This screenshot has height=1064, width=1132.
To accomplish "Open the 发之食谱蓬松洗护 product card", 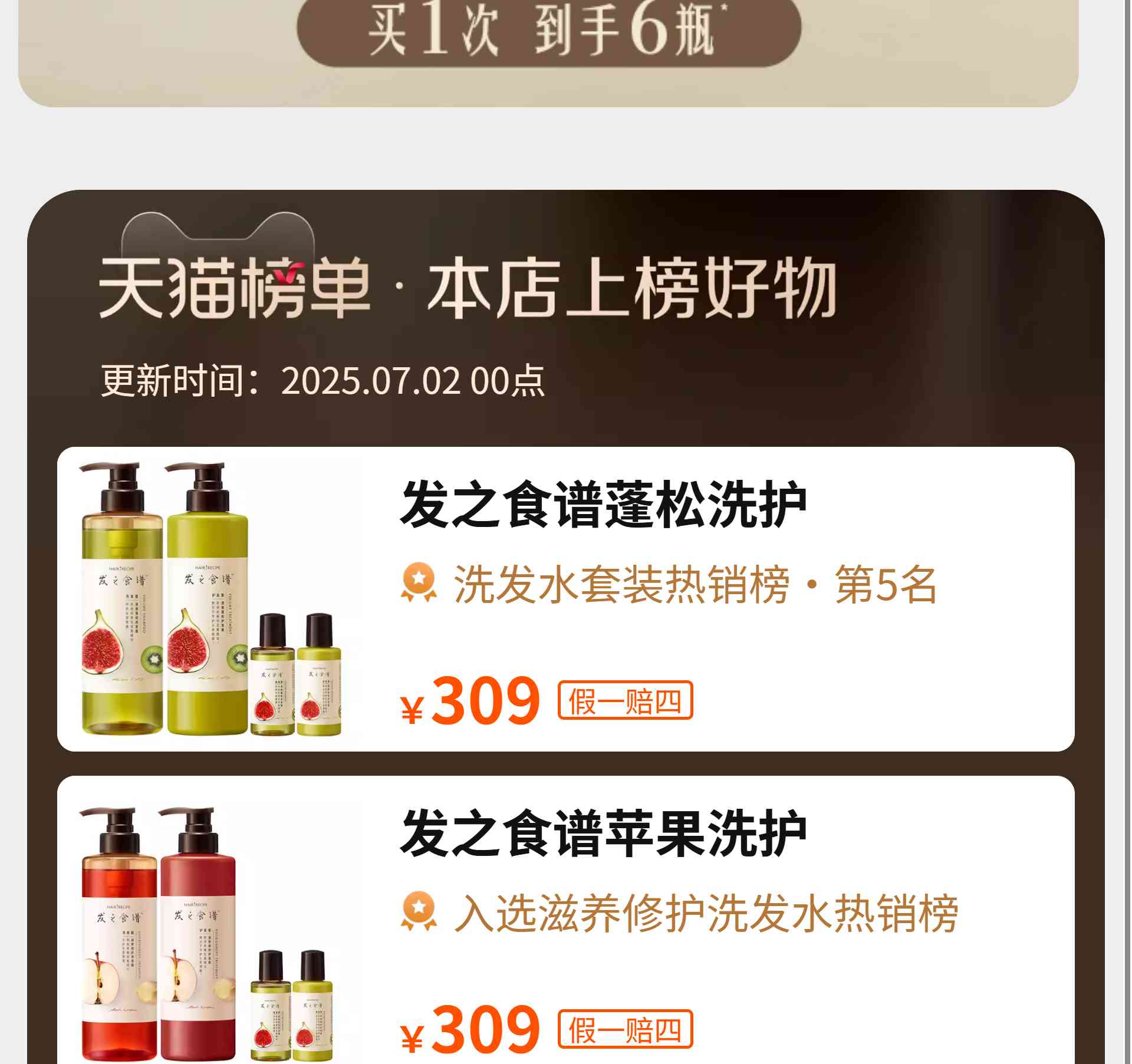I will (x=565, y=599).
